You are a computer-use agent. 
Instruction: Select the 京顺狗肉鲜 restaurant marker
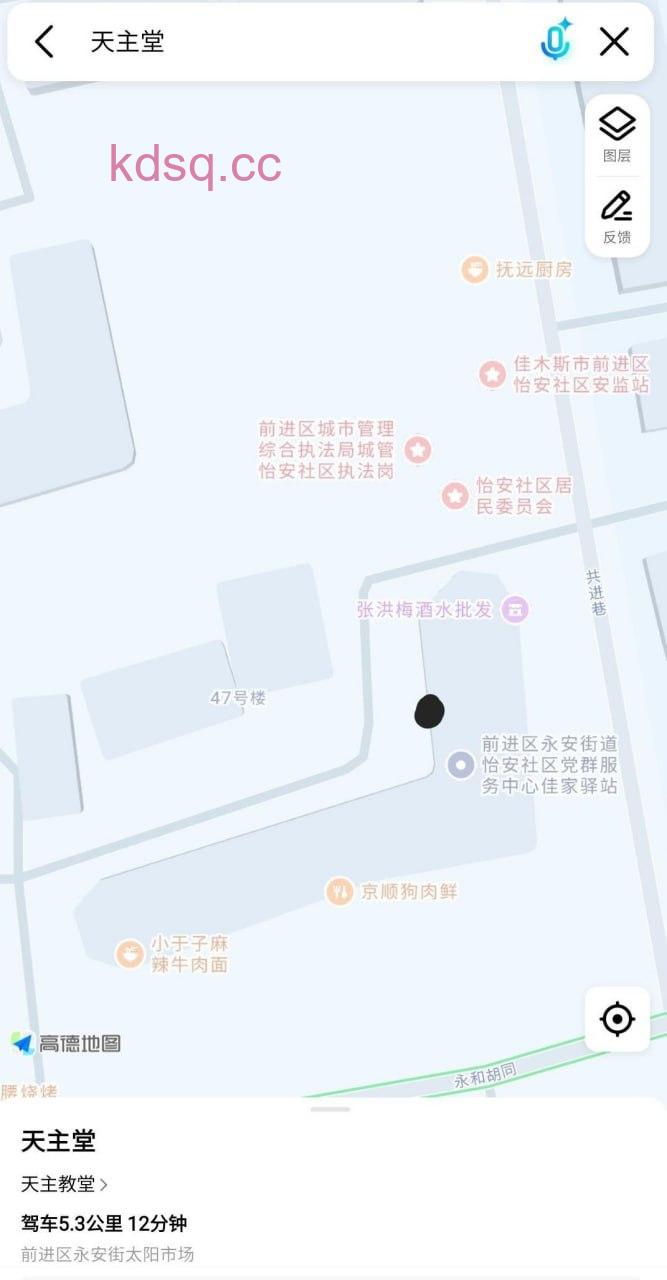[340, 891]
